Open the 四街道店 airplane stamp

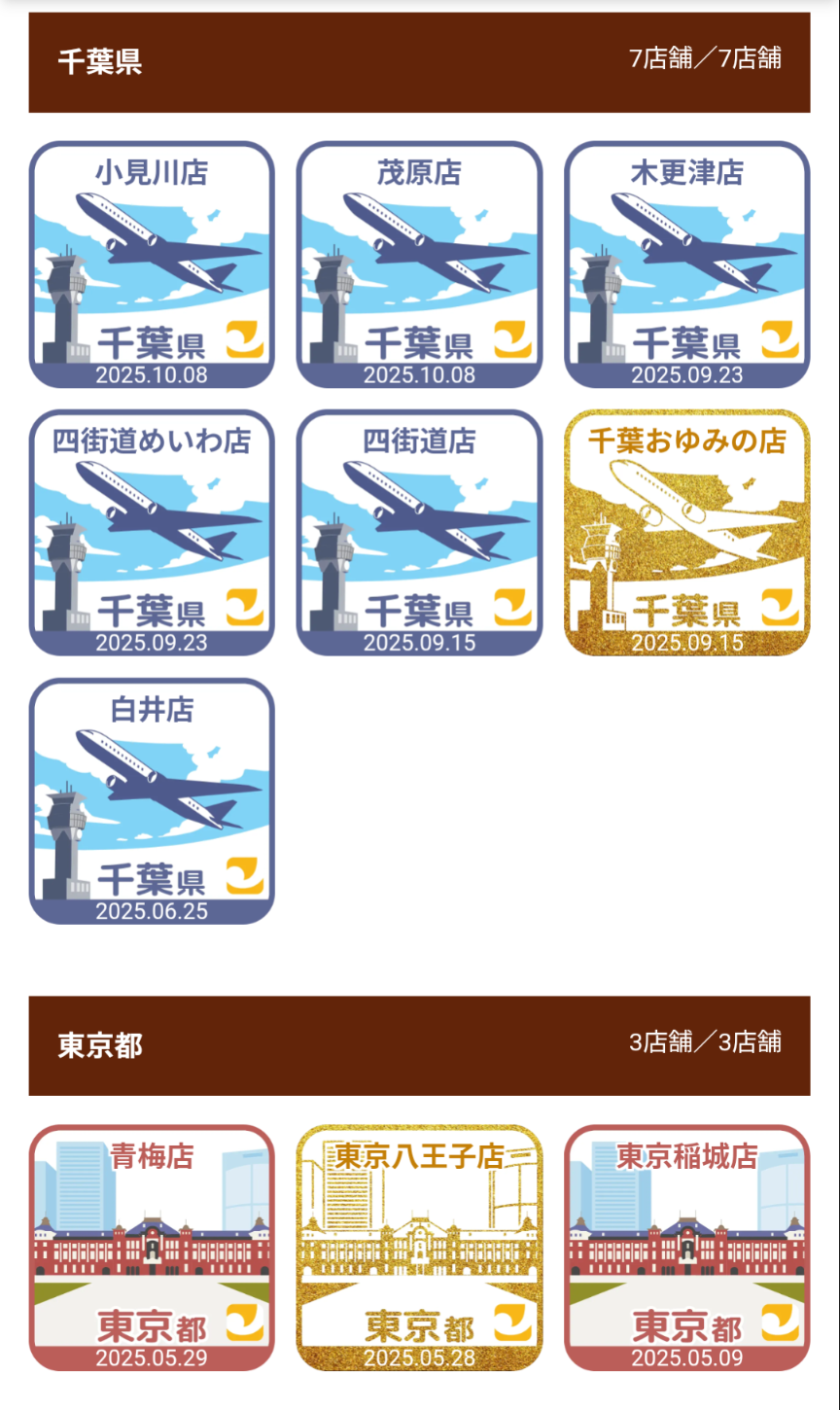coord(420,532)
